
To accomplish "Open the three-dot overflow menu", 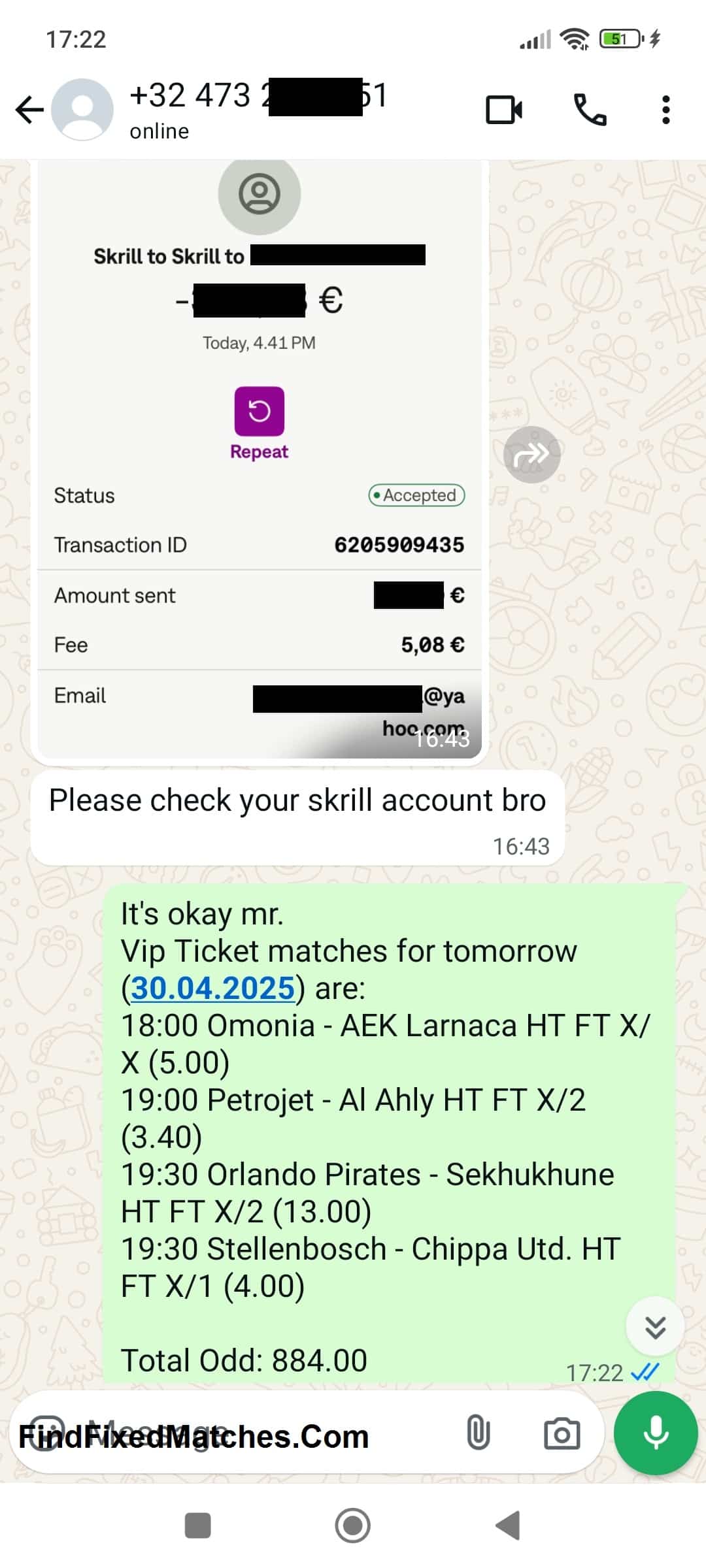I will point(665,110).
